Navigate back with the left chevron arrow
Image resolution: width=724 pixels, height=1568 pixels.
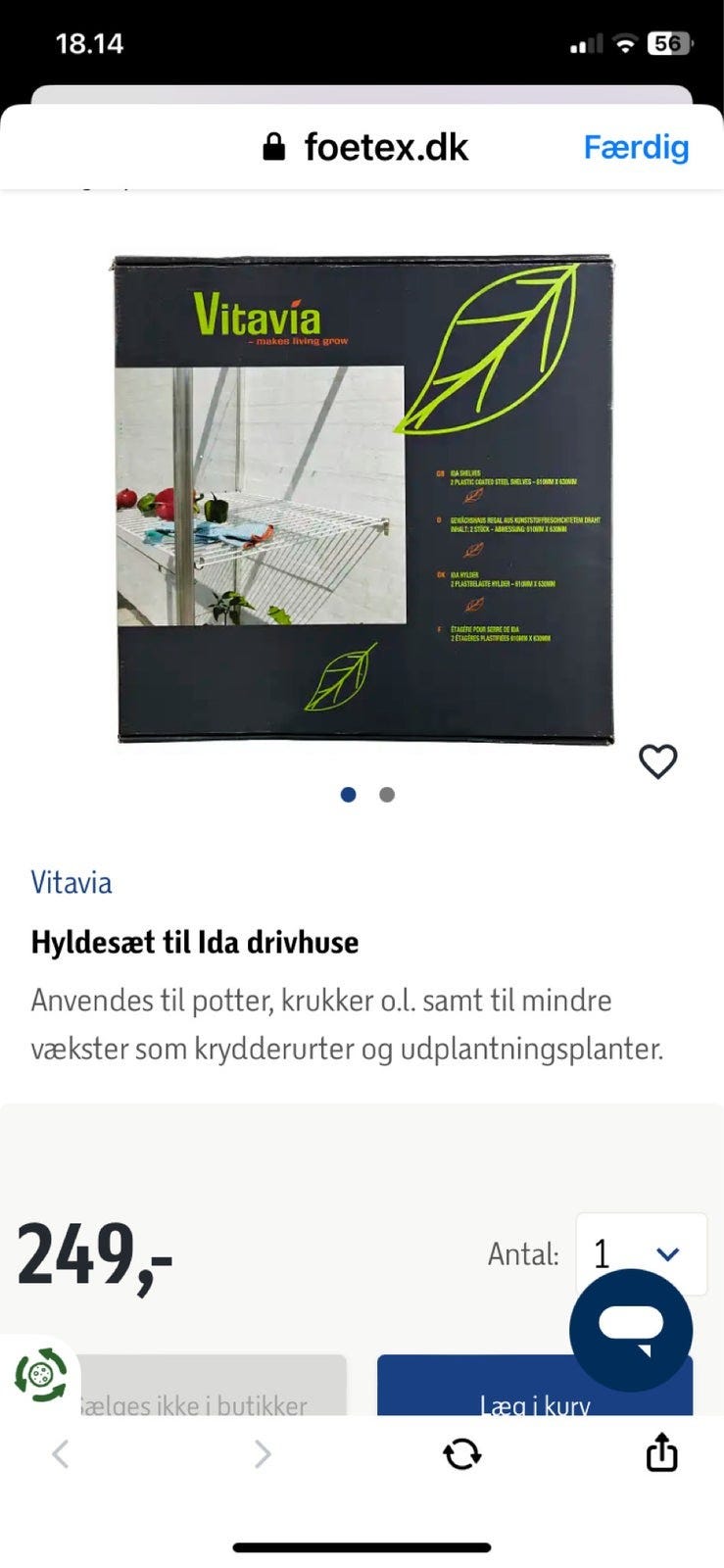(58, 1454)
